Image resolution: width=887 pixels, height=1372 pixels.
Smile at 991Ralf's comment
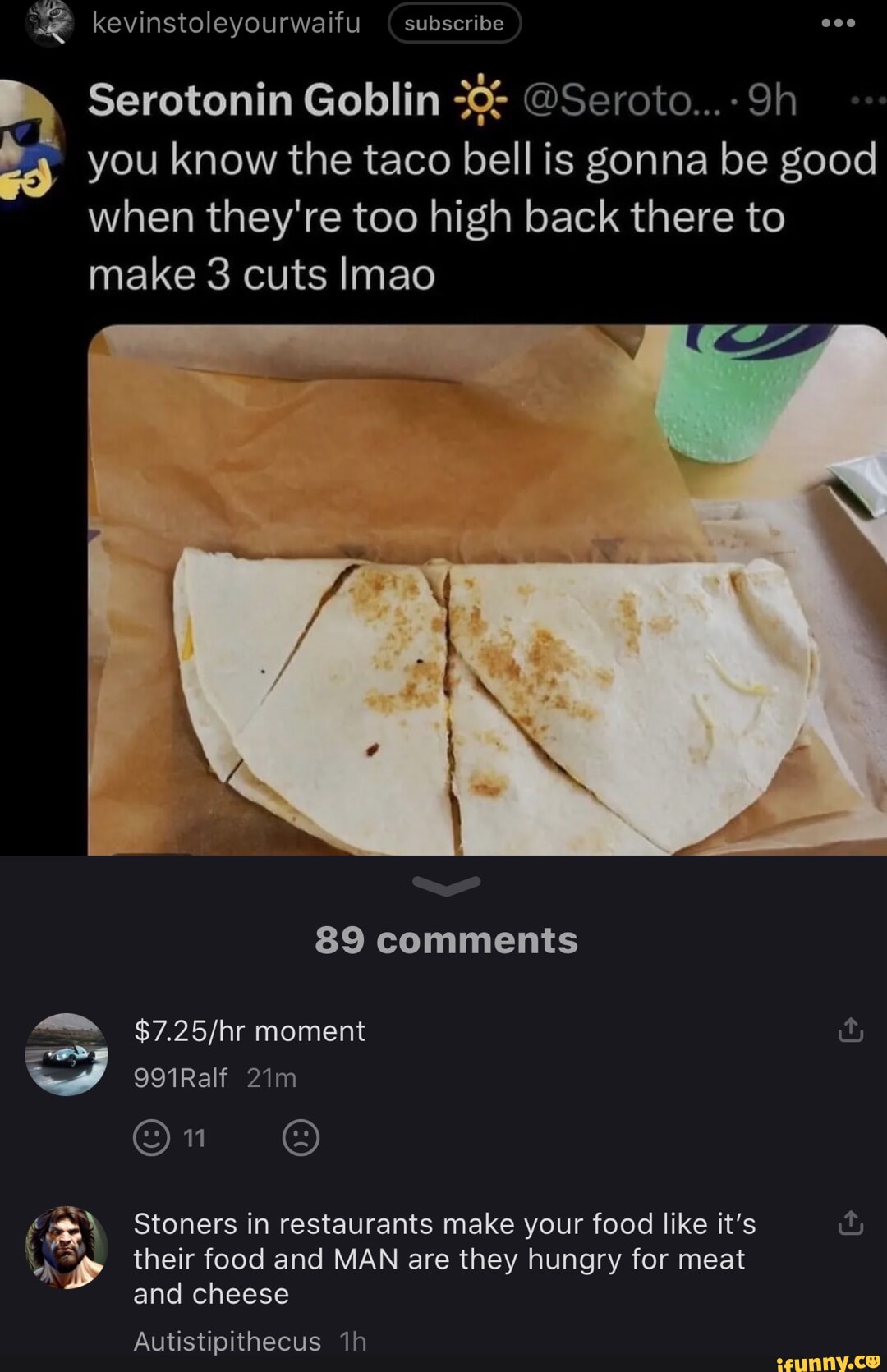click(152, 1138)
